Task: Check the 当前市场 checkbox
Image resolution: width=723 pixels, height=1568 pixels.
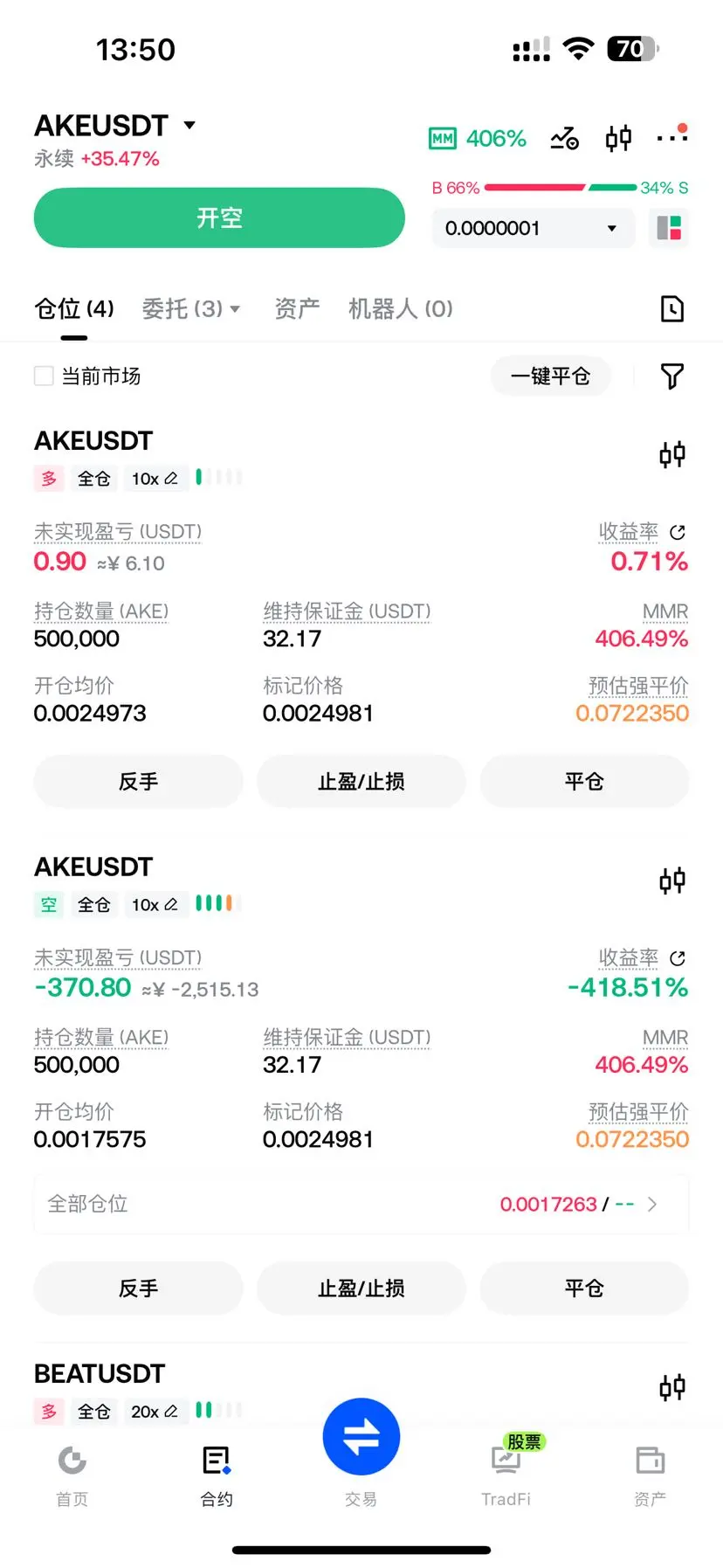Action: pyautogui.click(x=44, y=376)
